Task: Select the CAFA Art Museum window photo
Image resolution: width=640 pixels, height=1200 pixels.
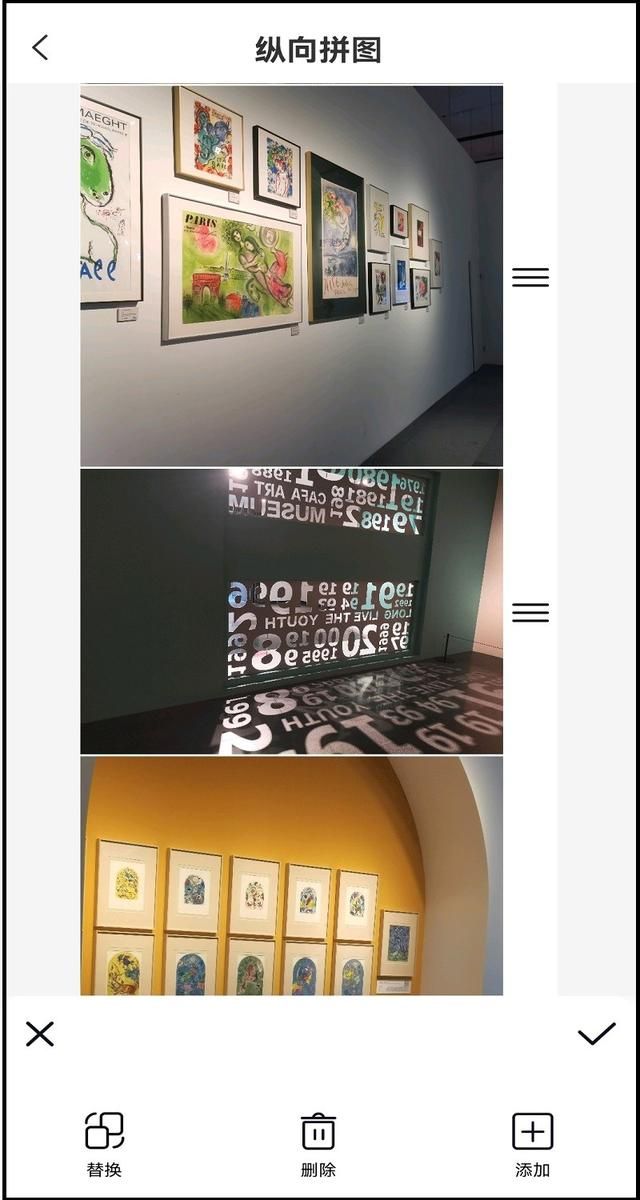Action: tap(291, 611)
